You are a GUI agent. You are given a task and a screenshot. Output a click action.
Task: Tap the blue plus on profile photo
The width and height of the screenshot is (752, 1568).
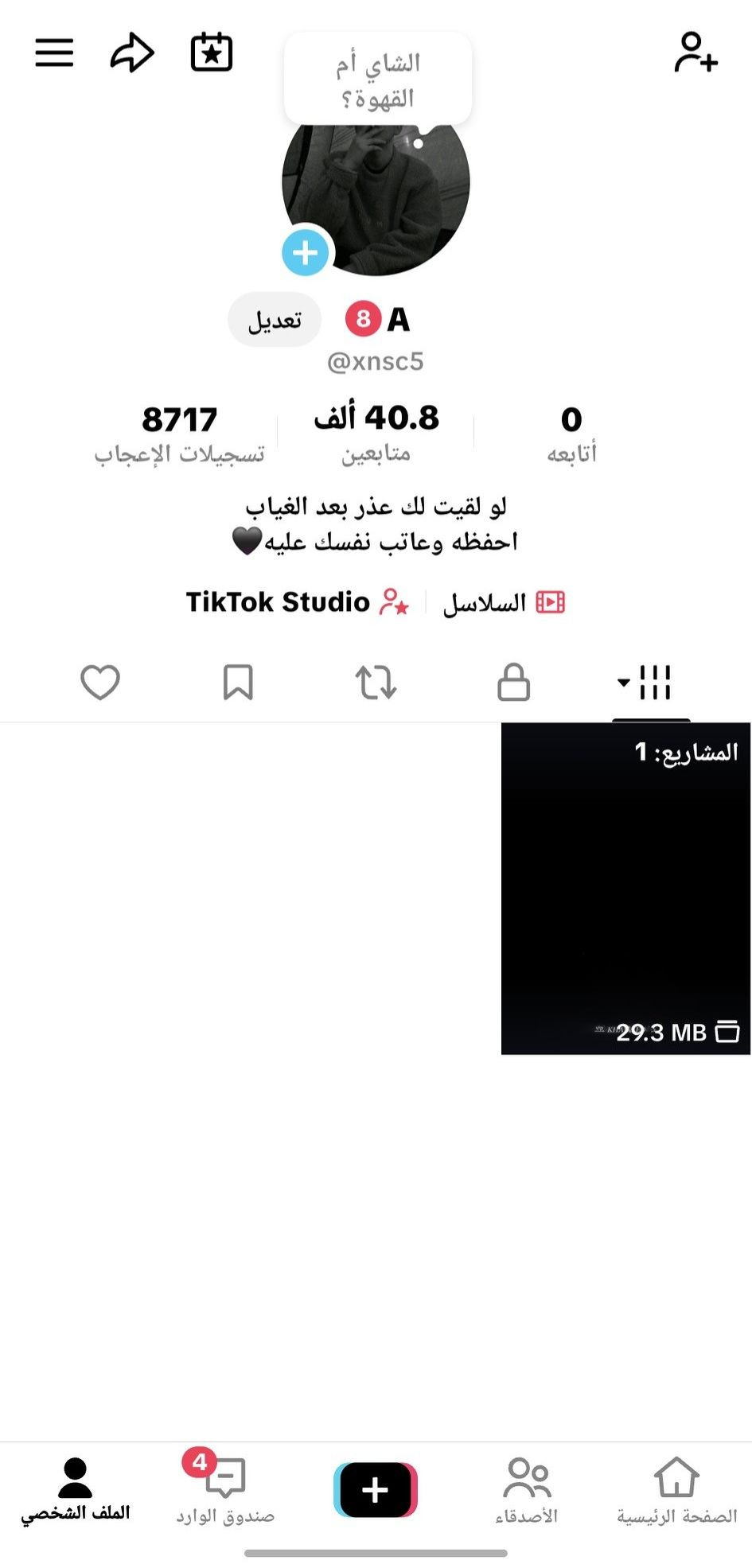point(306,253)
